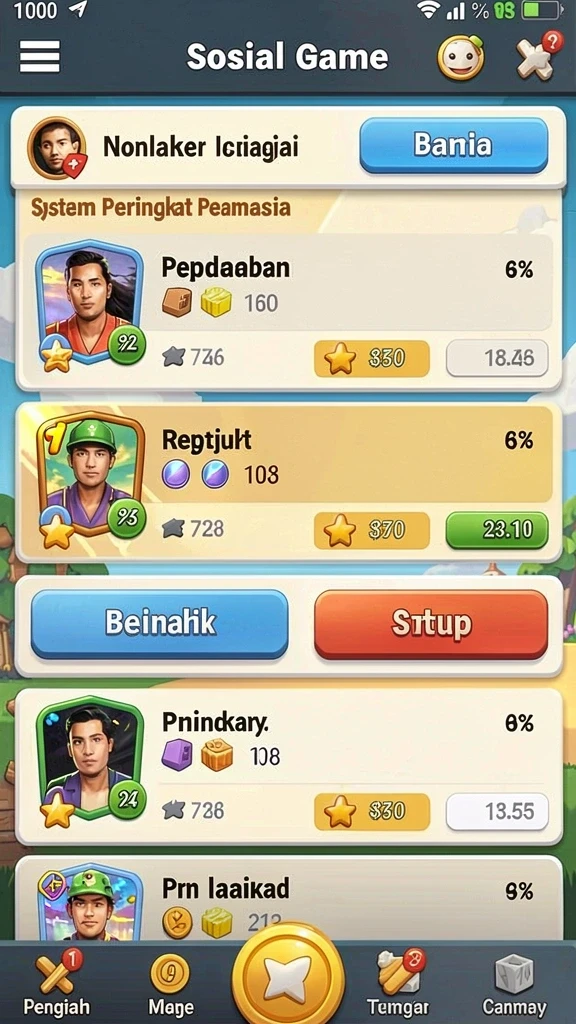
Task: Tap the 13.55 button on Pnindkary
Action: pos(497,811)
